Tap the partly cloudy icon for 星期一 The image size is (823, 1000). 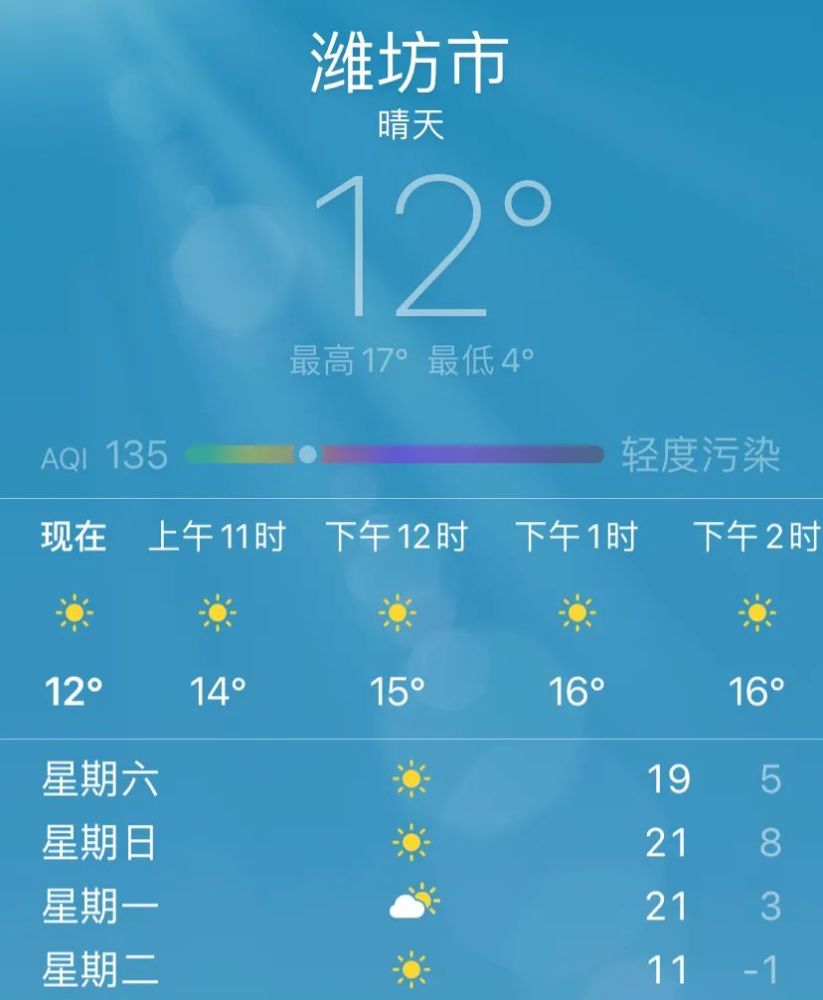410,902
